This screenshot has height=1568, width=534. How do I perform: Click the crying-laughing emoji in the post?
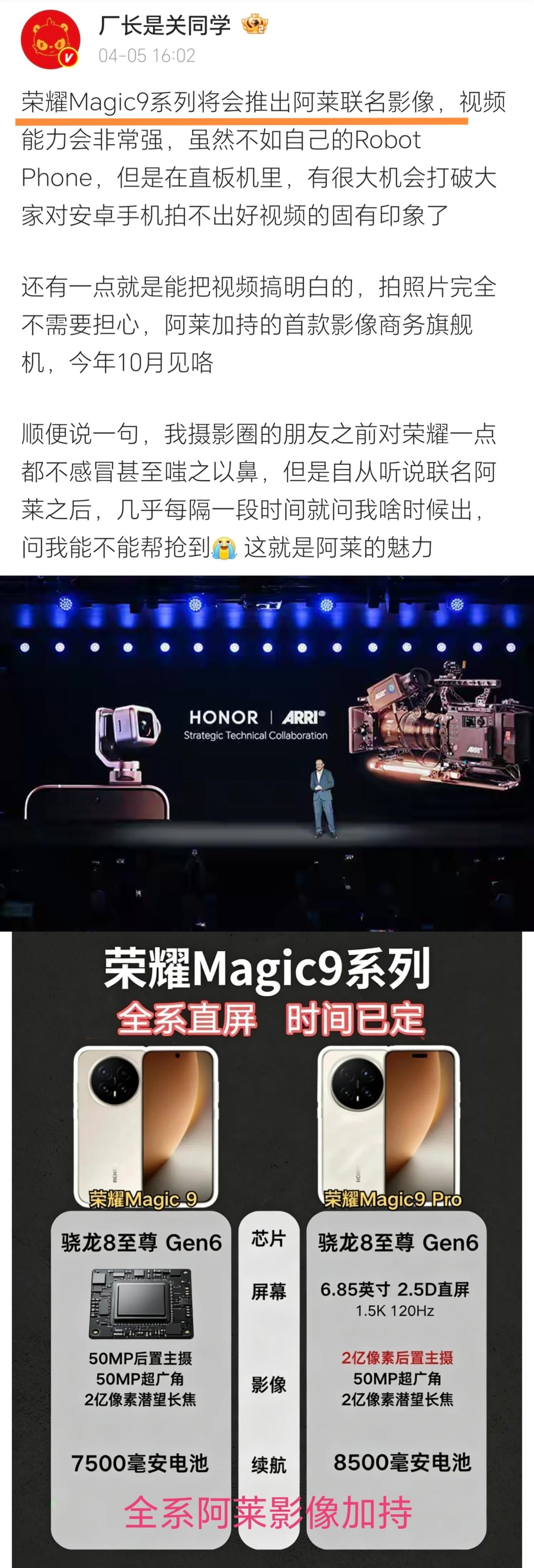[223, 547]
